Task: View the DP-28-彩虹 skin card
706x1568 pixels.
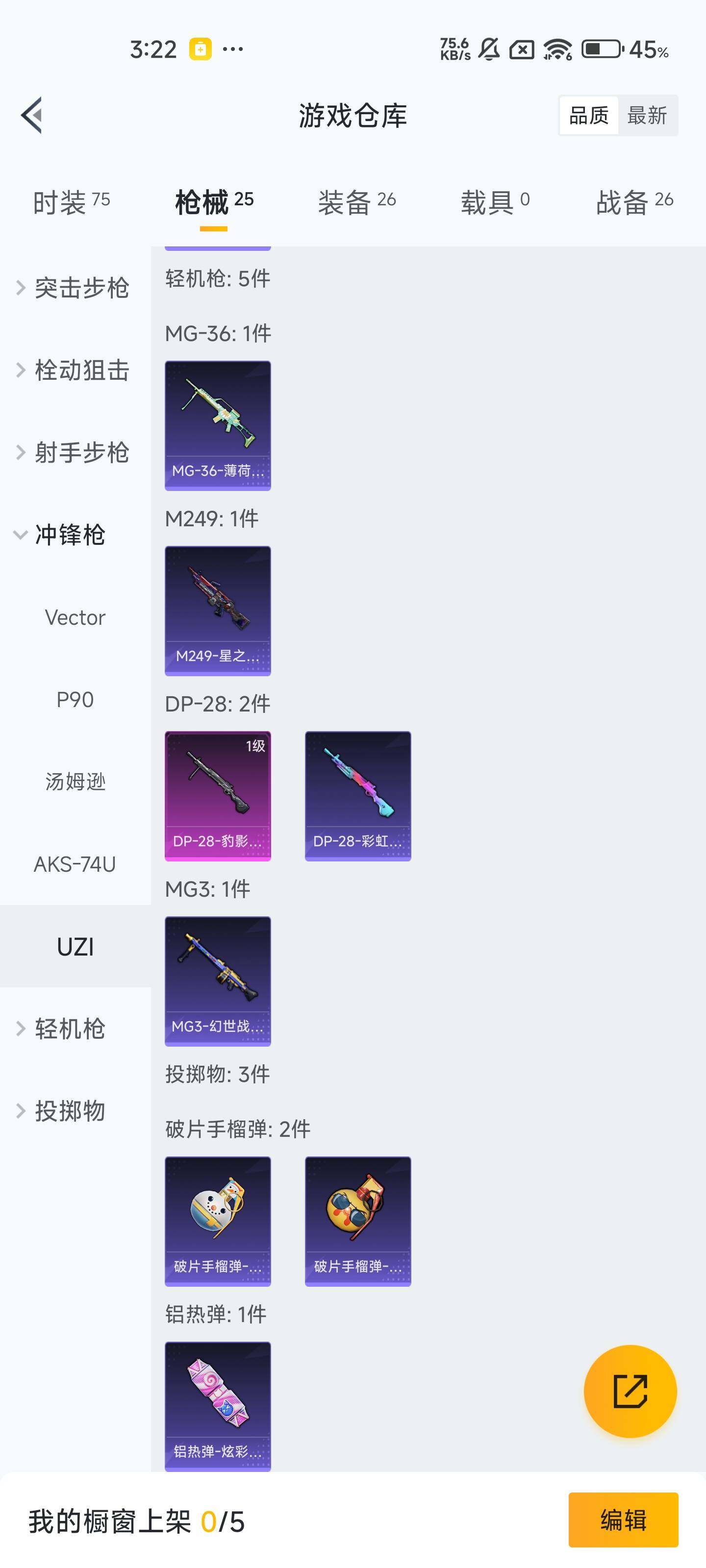Action: point(357,796)
